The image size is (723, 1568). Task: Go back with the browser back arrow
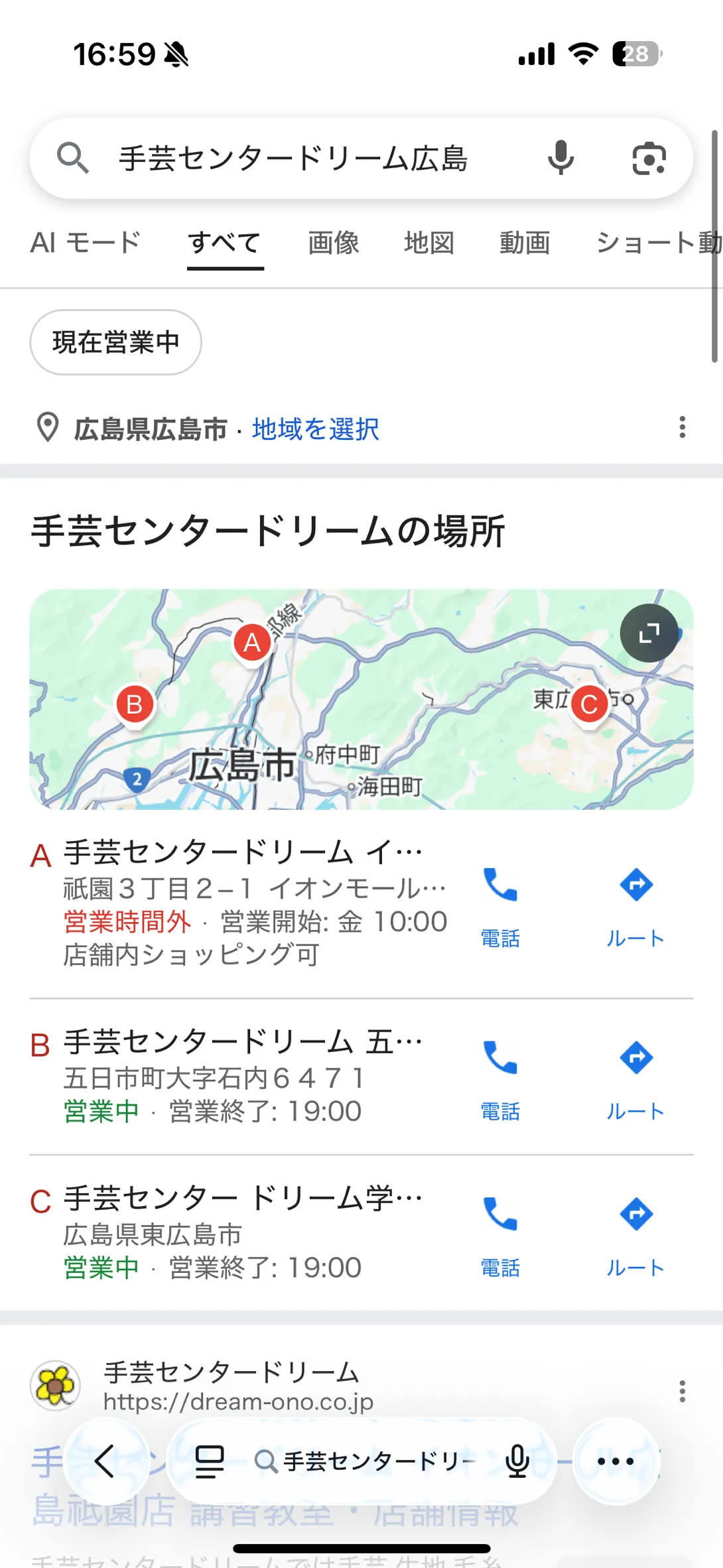[x=105, y=1461]
